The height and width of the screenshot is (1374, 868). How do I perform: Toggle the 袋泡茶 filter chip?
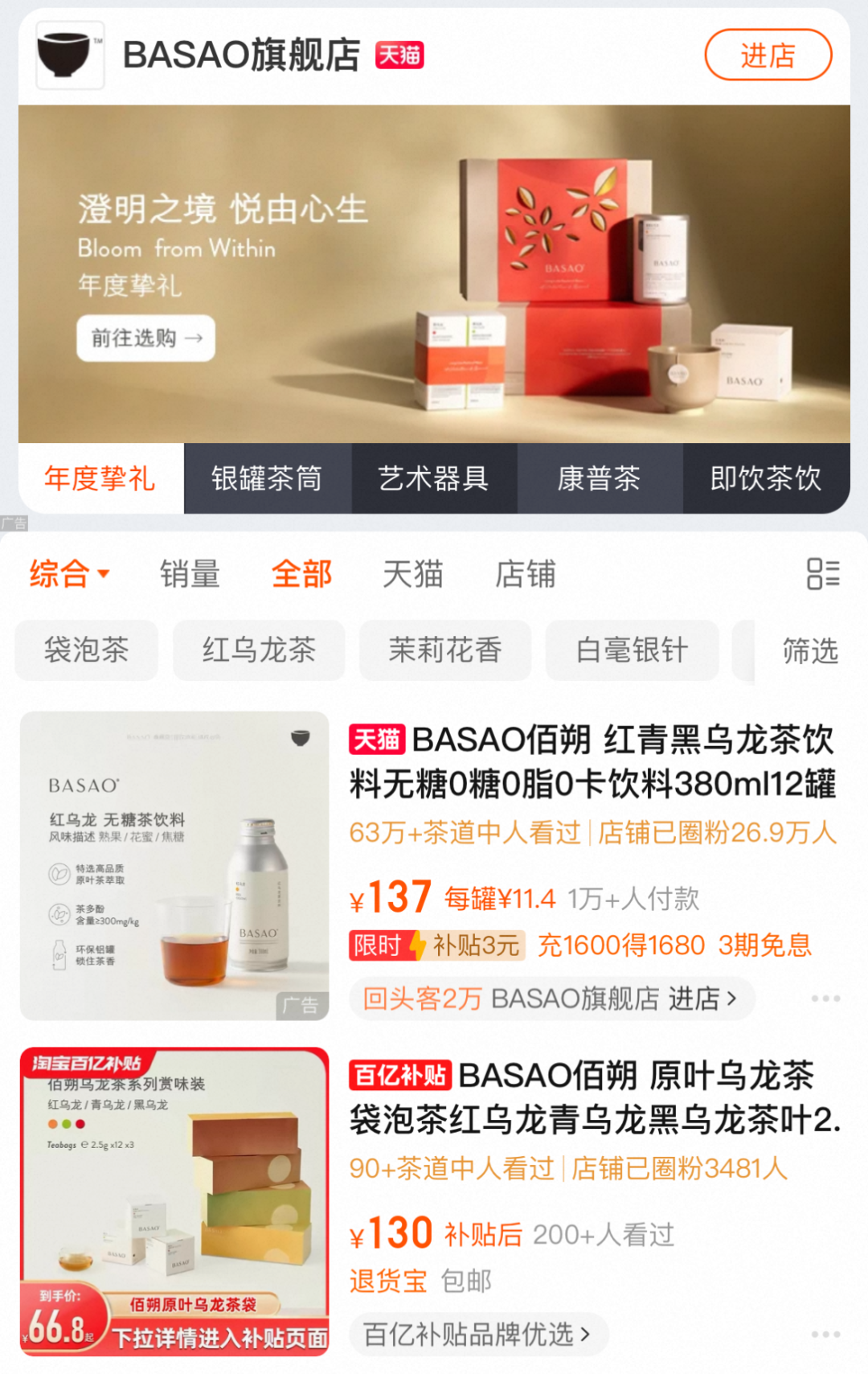[85, 651]
